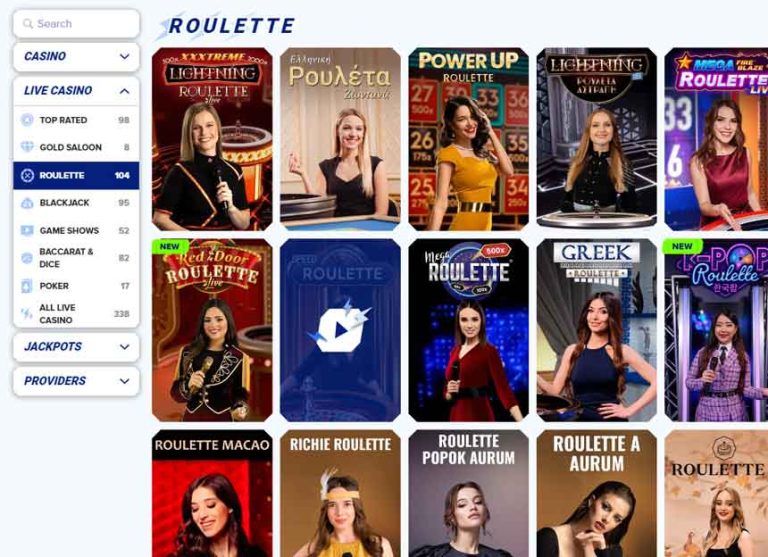Open Richie Roulette game

pyautogui.click(x=340, y=494)
